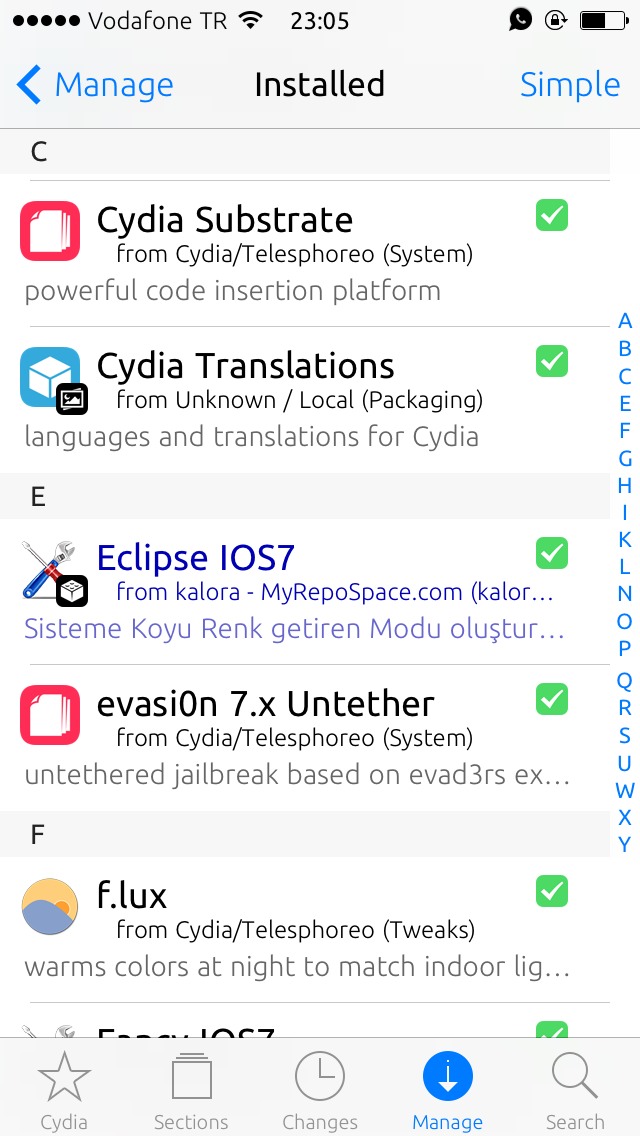The width and height of the screenshot is (640, 1136).
Task: Switch to the Changes tab
Action: pyautogui.click(x=320, y=1090)
